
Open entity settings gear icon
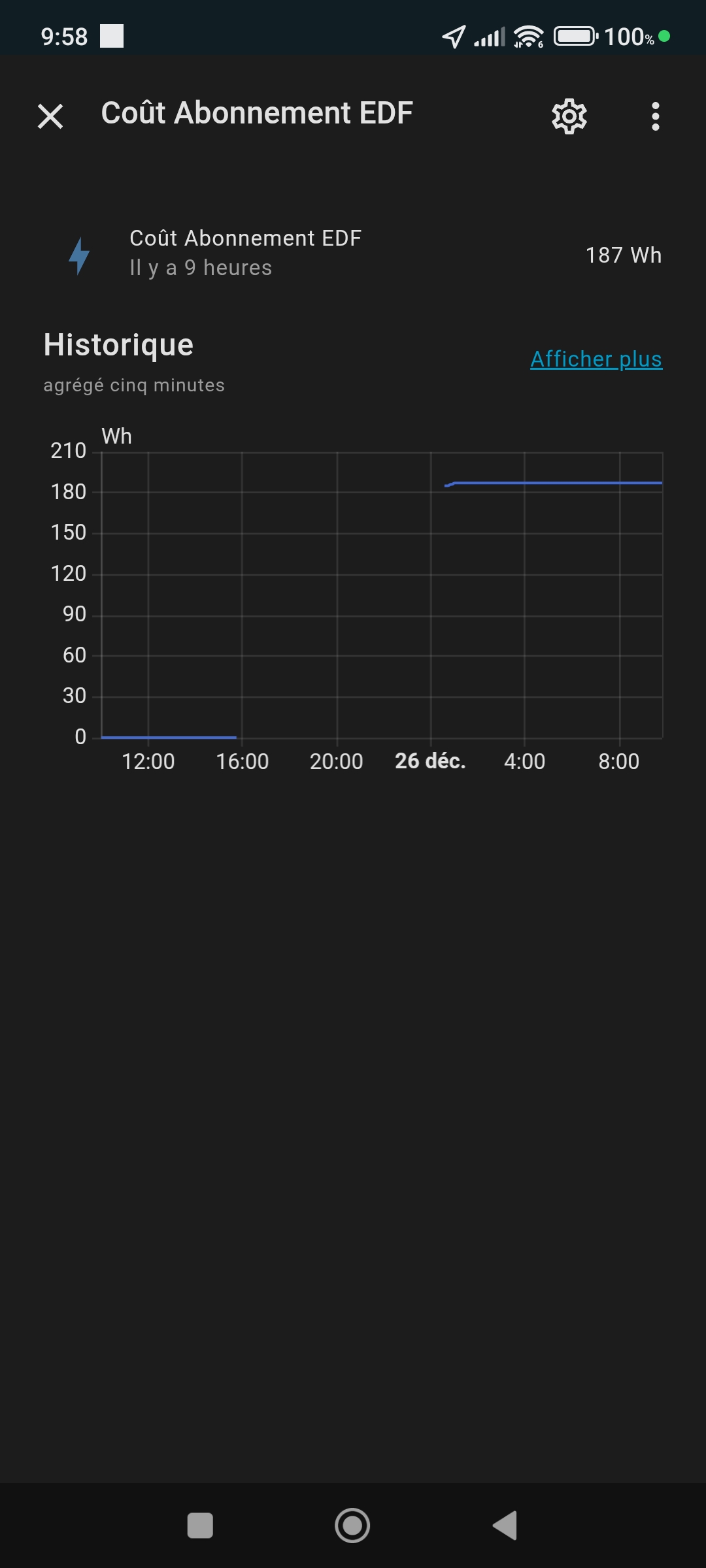[569, 117]
